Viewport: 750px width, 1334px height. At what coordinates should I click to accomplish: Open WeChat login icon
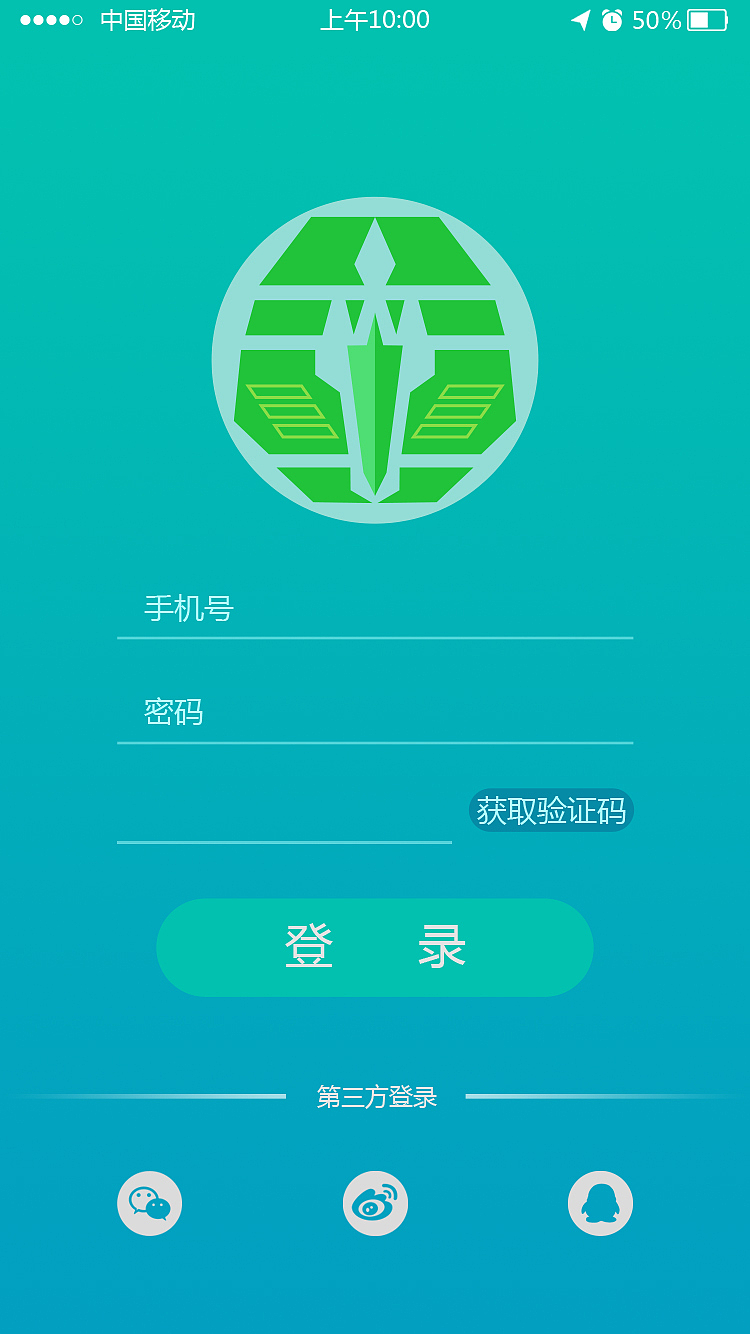pyautogui.click(x=149, y=1203)
